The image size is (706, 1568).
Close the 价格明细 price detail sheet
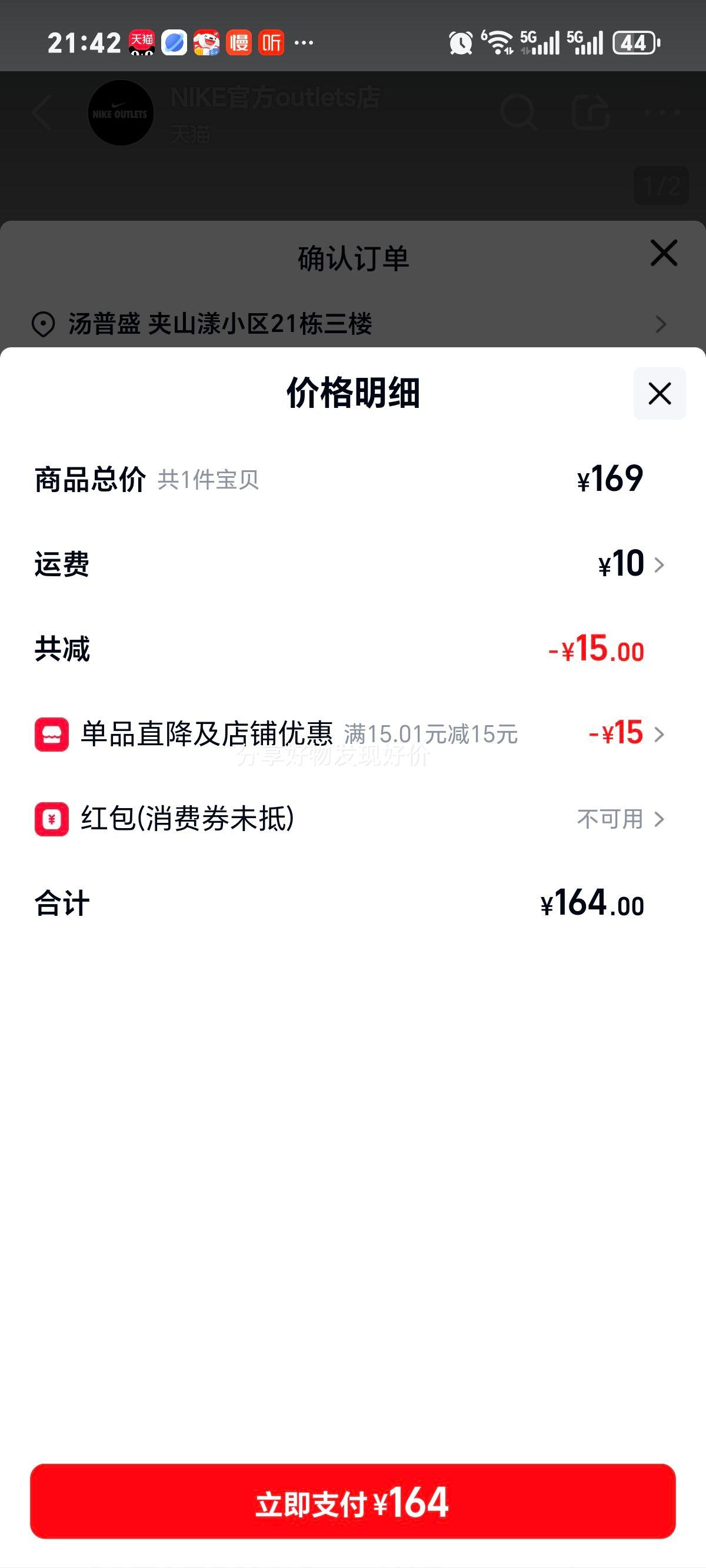pos(660,393)
